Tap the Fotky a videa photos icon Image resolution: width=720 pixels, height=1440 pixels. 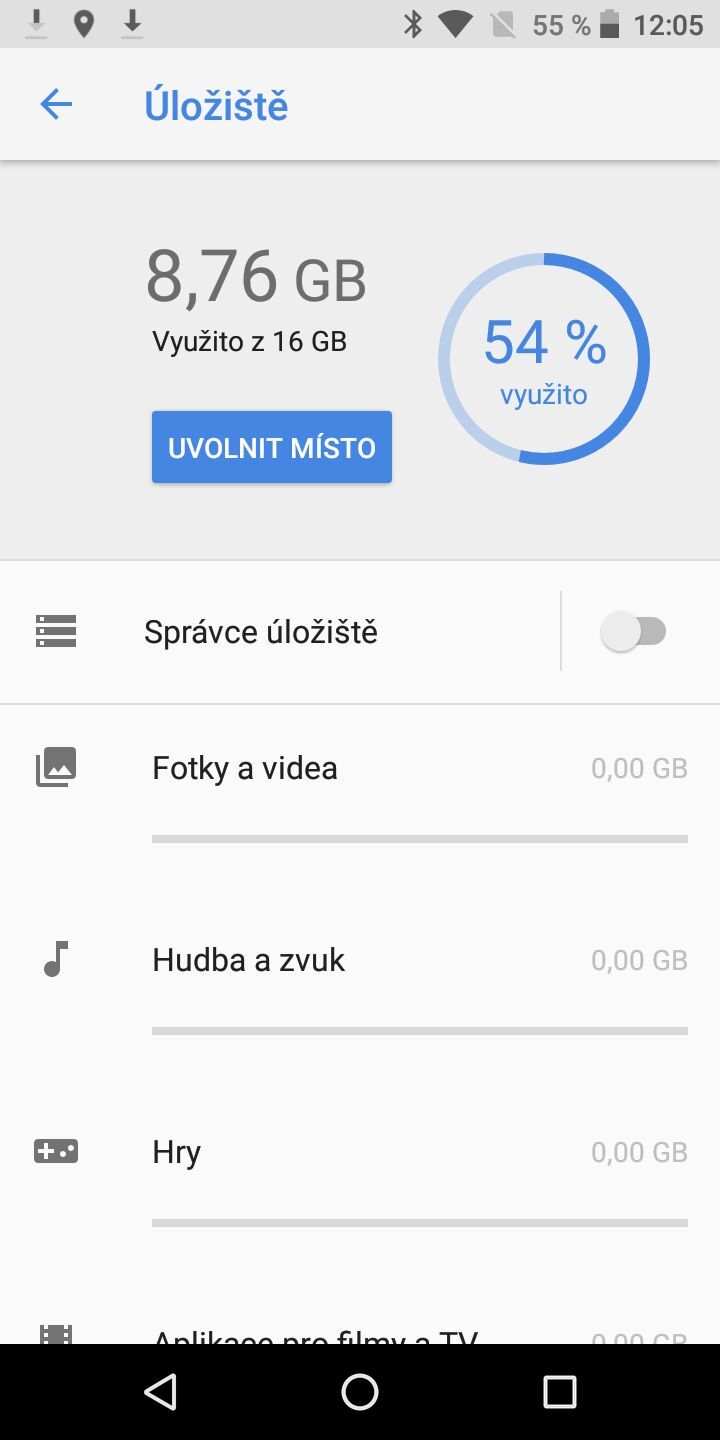[56, 767]
